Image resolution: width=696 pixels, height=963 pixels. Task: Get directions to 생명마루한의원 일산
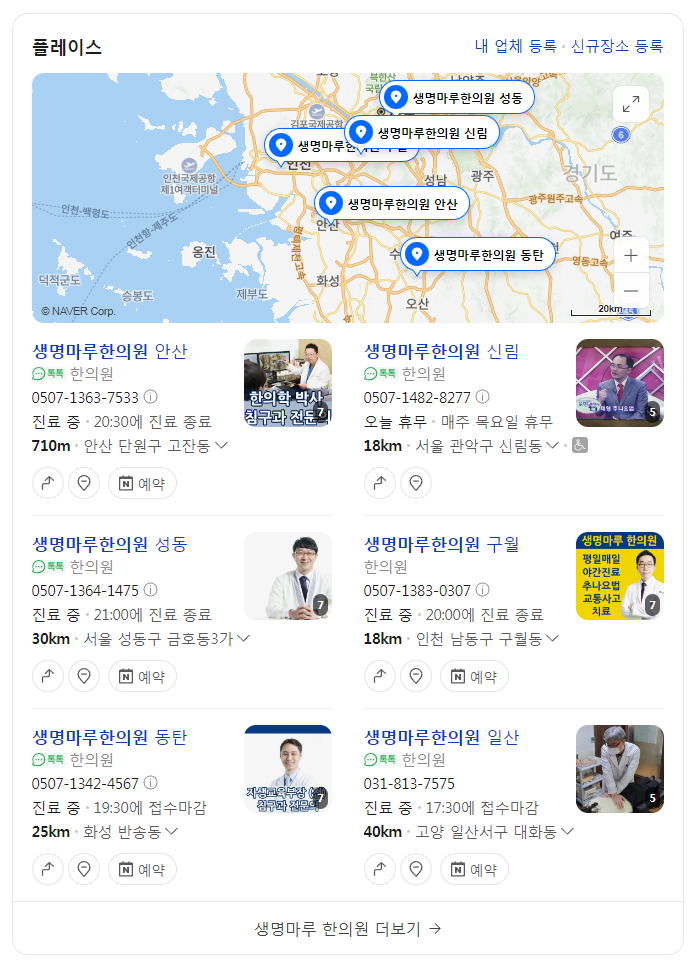point(380,869)
